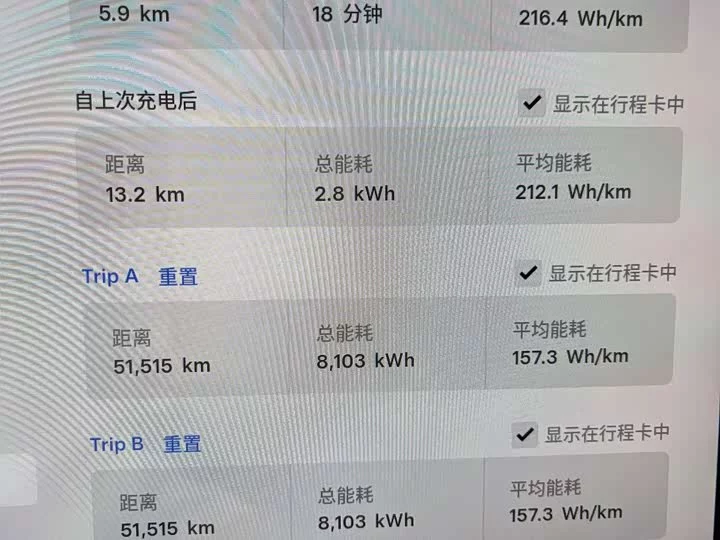Reset the Trip B counter

click(182, 444)
